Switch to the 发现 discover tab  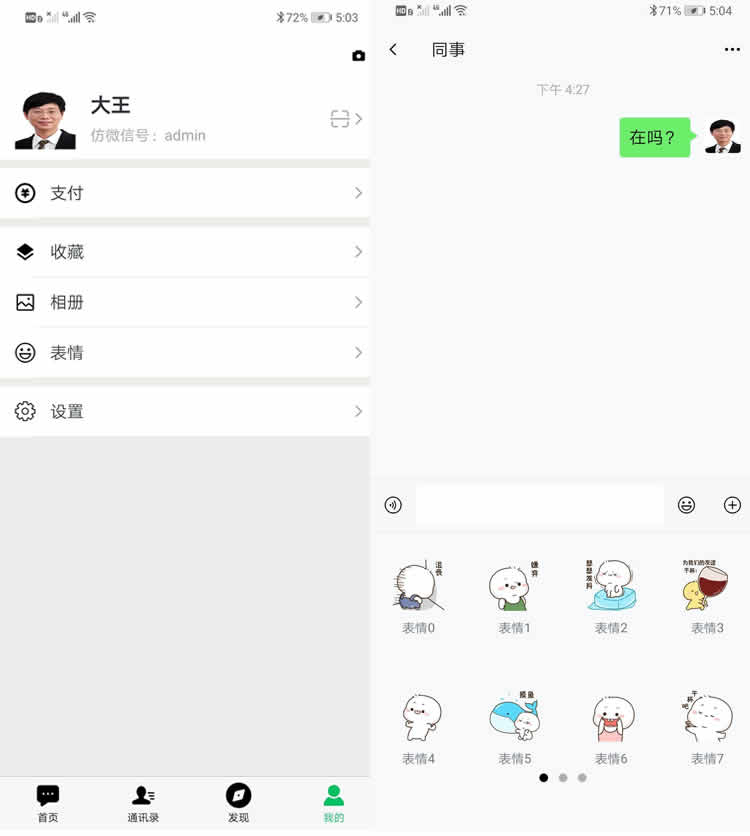pyautogui.click(x=238, y=803)
